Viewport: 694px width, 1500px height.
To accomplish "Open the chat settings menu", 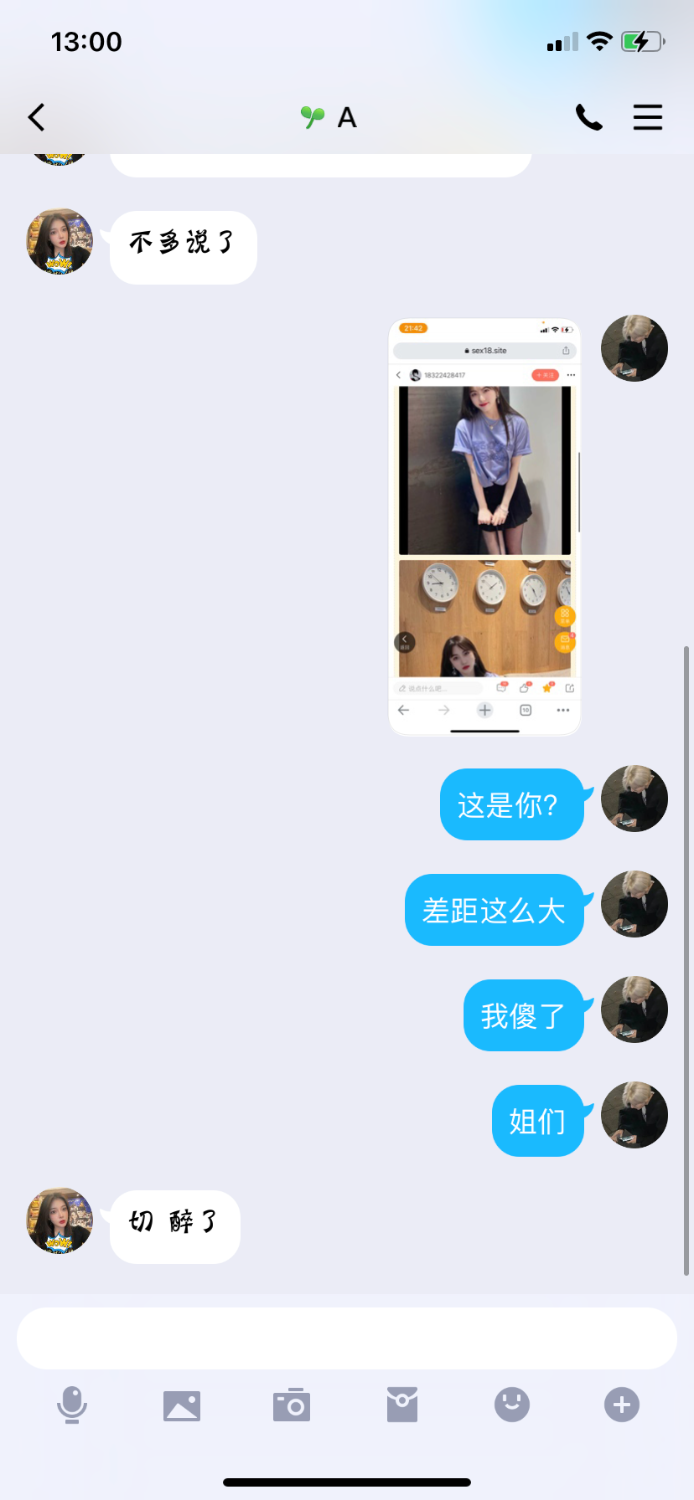I will (x=648, y=118).
